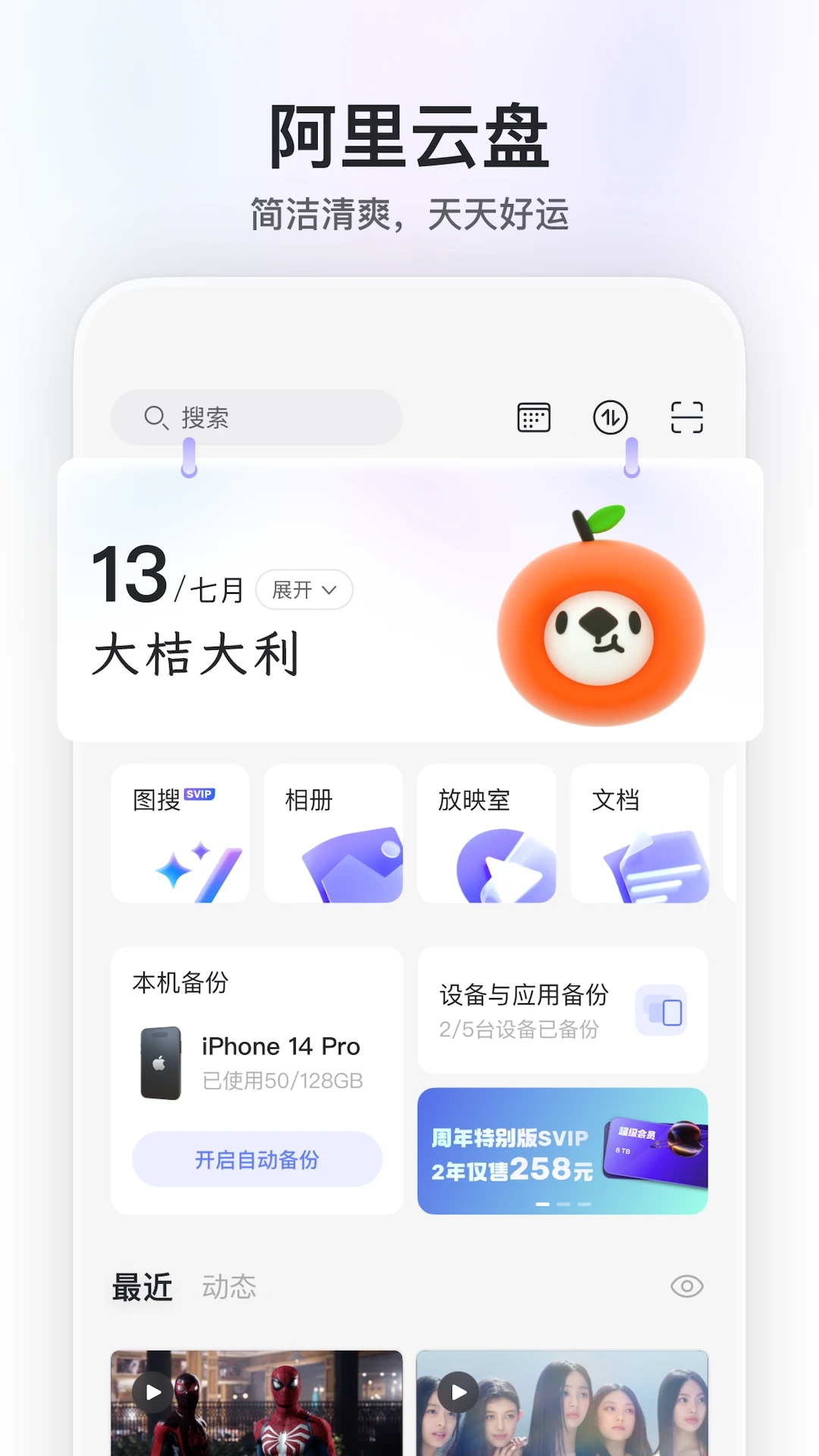The width and height of the screenshot is (819, 1456).
Task: Select the 图搜 image search icon
Action: coord(180,834)
